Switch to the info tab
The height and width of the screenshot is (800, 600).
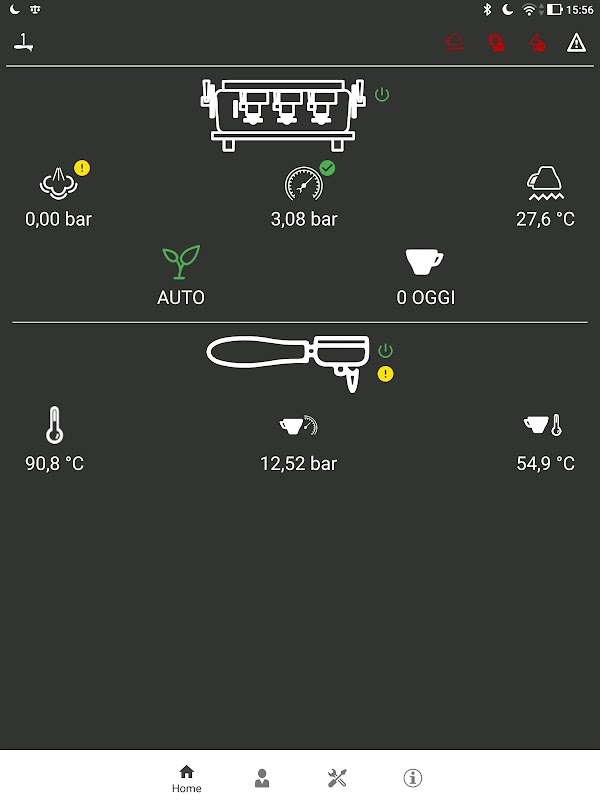tap(412, 778)
